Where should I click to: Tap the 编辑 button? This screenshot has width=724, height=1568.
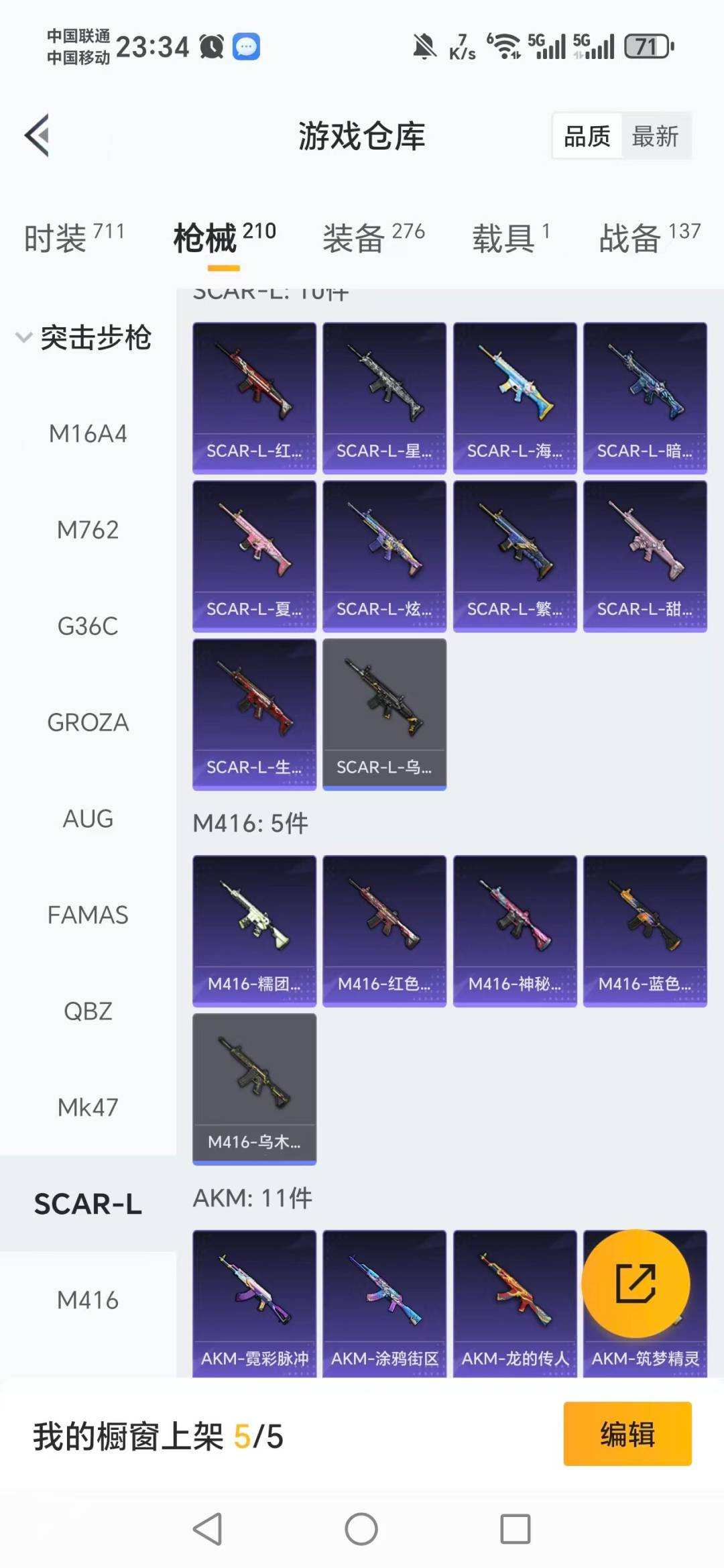[627, 1434]
